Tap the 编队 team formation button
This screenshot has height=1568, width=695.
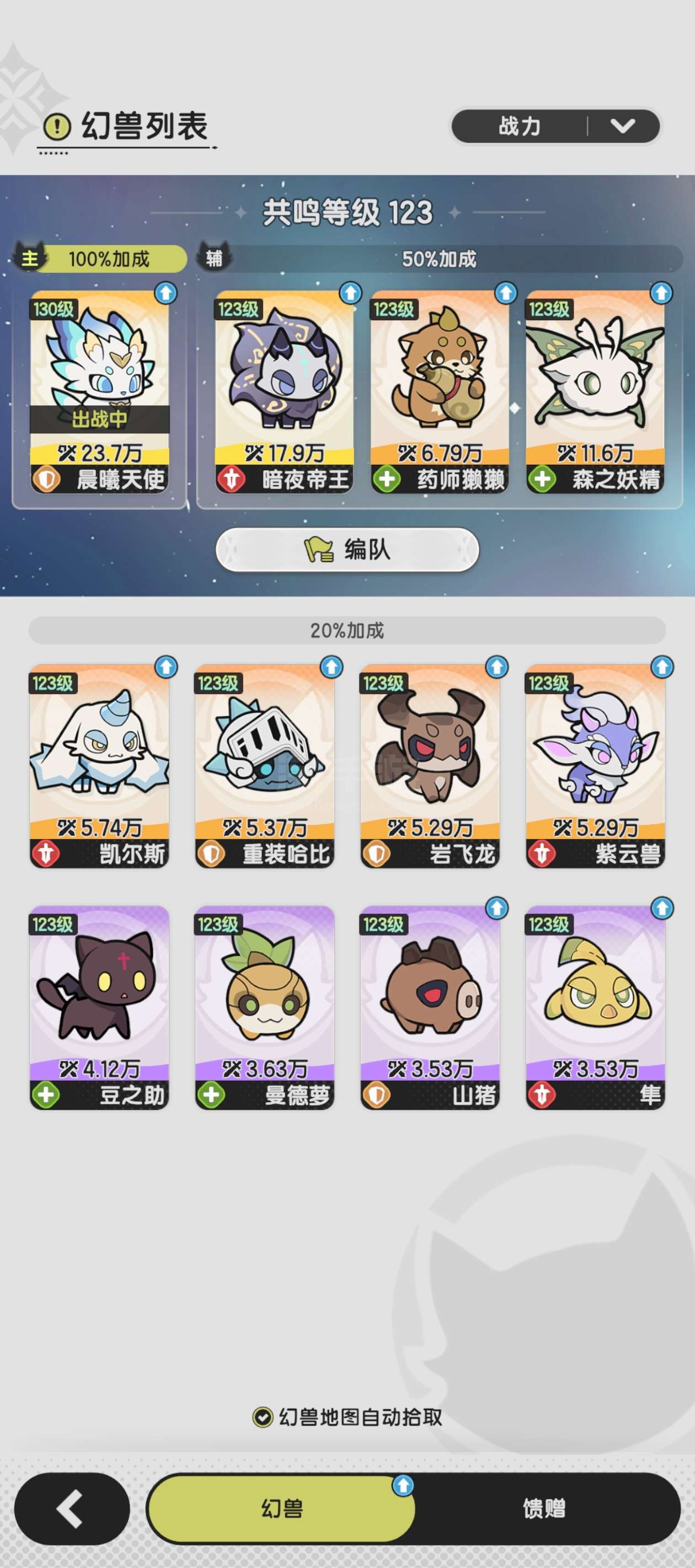[347, 549]
